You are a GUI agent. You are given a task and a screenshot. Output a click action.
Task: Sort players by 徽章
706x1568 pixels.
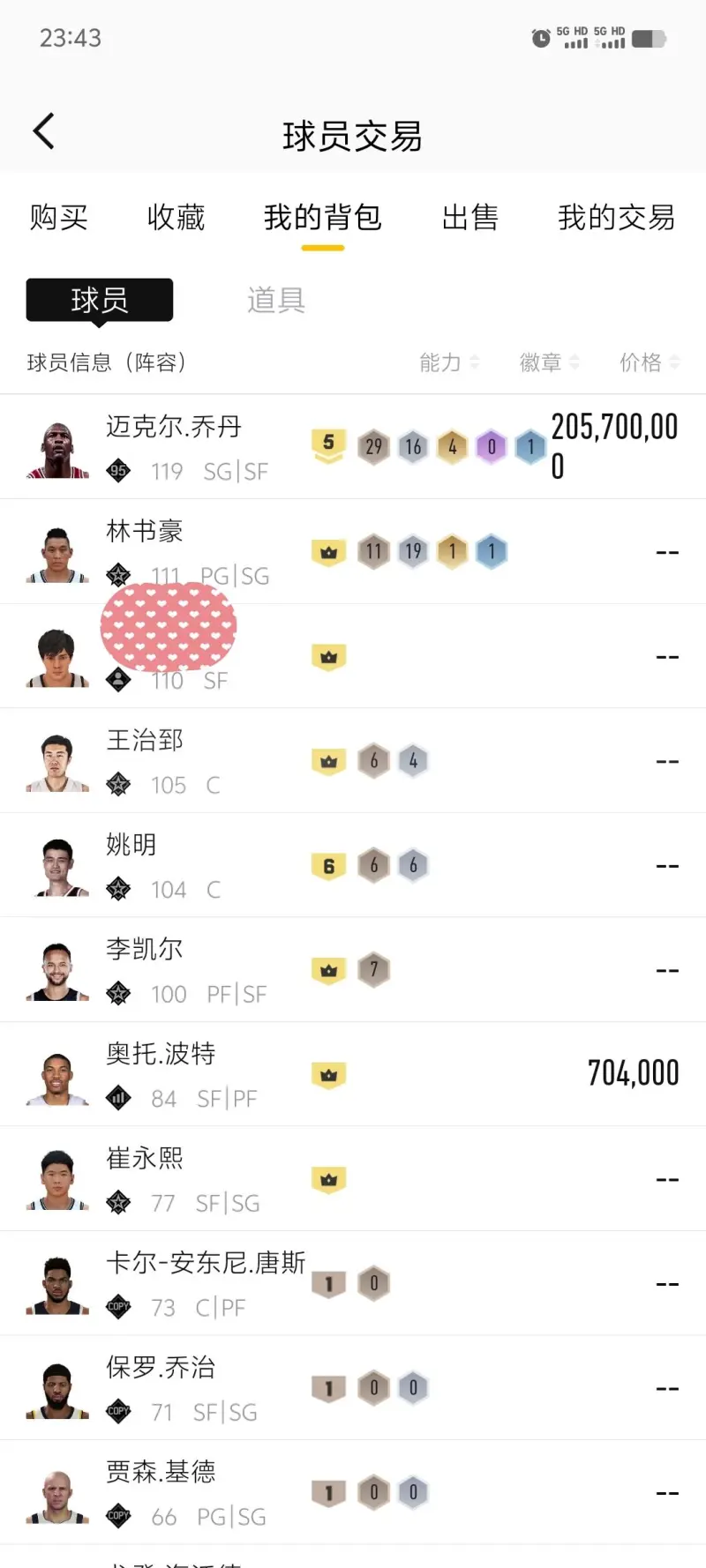(549, 362)
